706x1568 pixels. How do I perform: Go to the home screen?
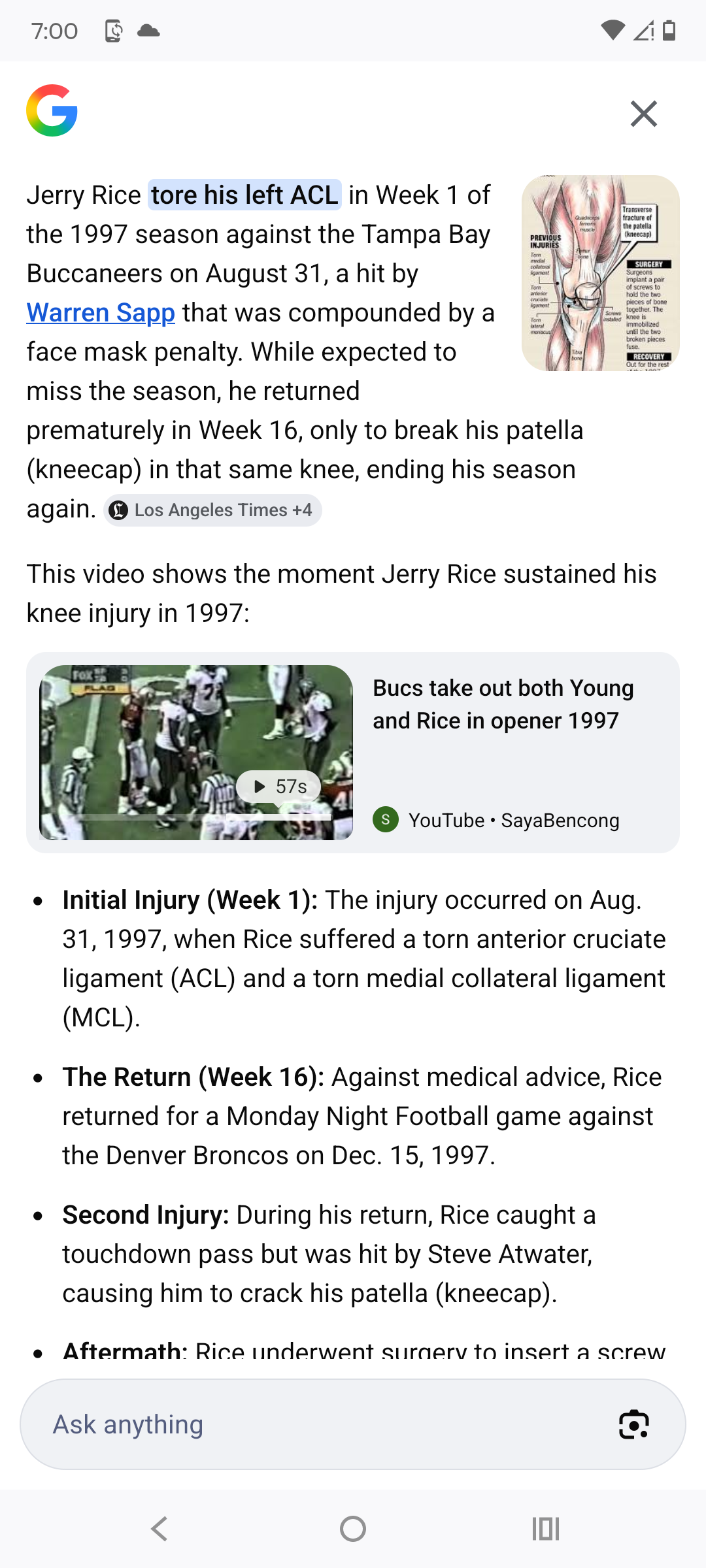pos(353,1529)
